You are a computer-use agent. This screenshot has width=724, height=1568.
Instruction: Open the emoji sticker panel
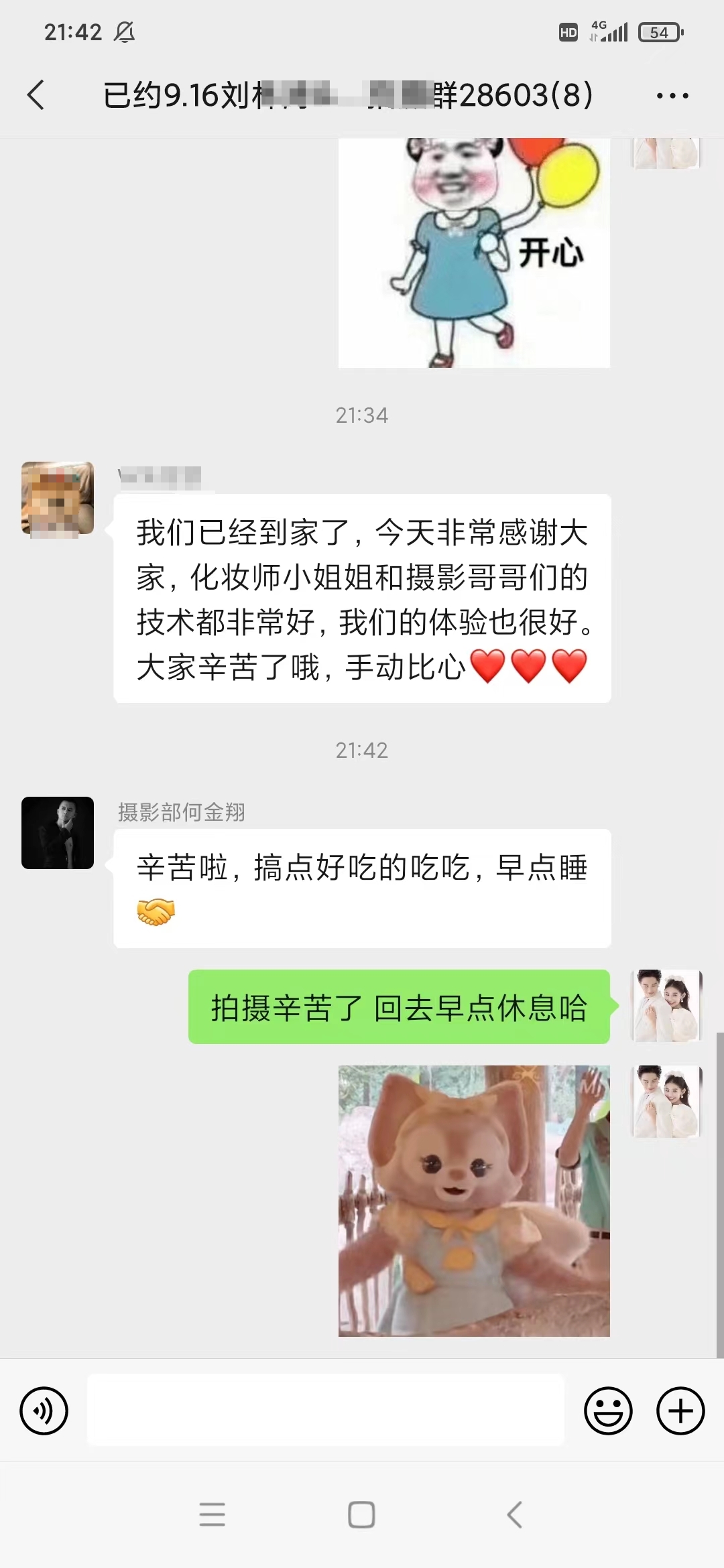[608, 1411]
